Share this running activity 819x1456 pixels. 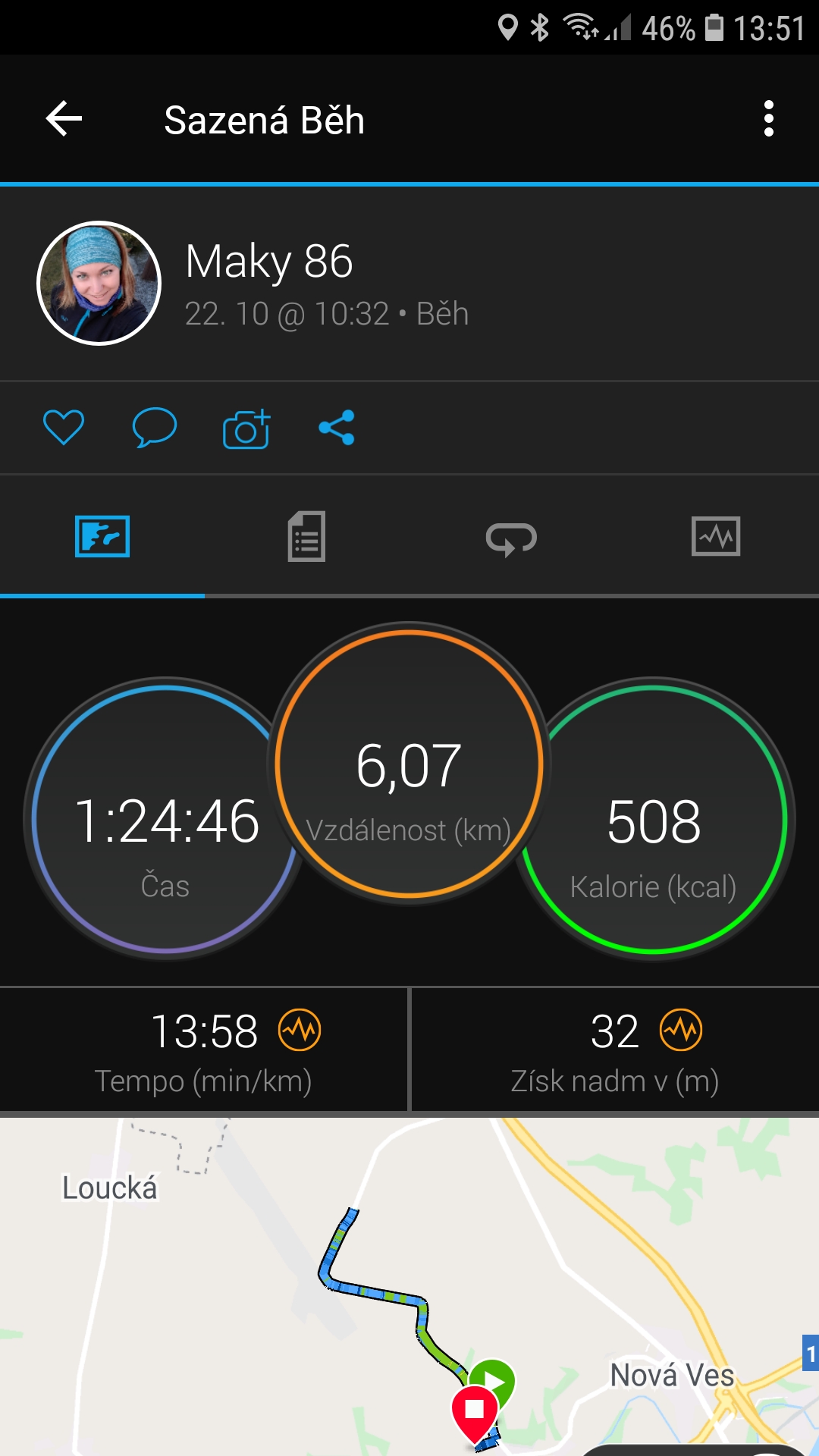337,428
